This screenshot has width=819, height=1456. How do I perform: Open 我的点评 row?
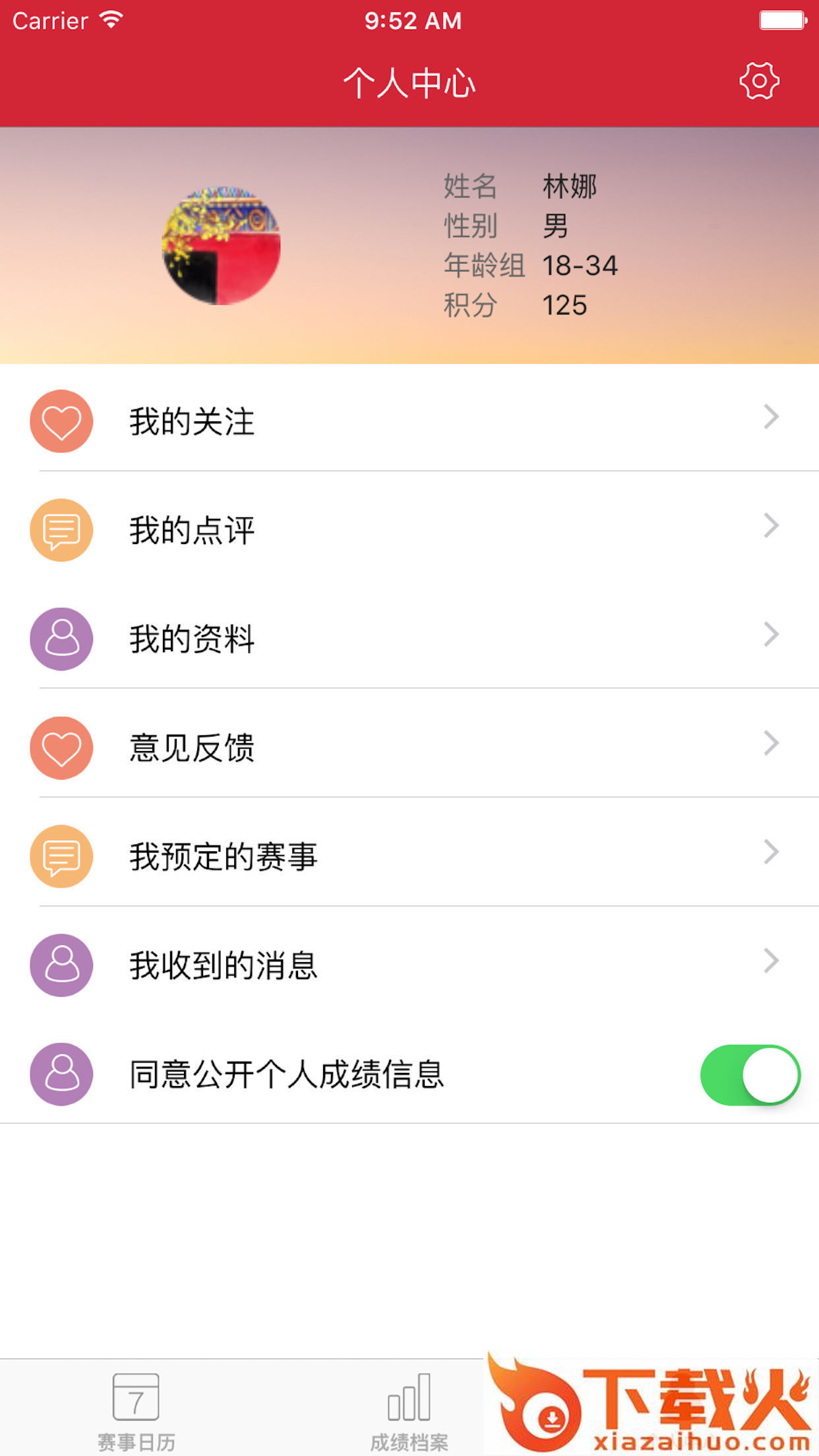pos(409,530)
